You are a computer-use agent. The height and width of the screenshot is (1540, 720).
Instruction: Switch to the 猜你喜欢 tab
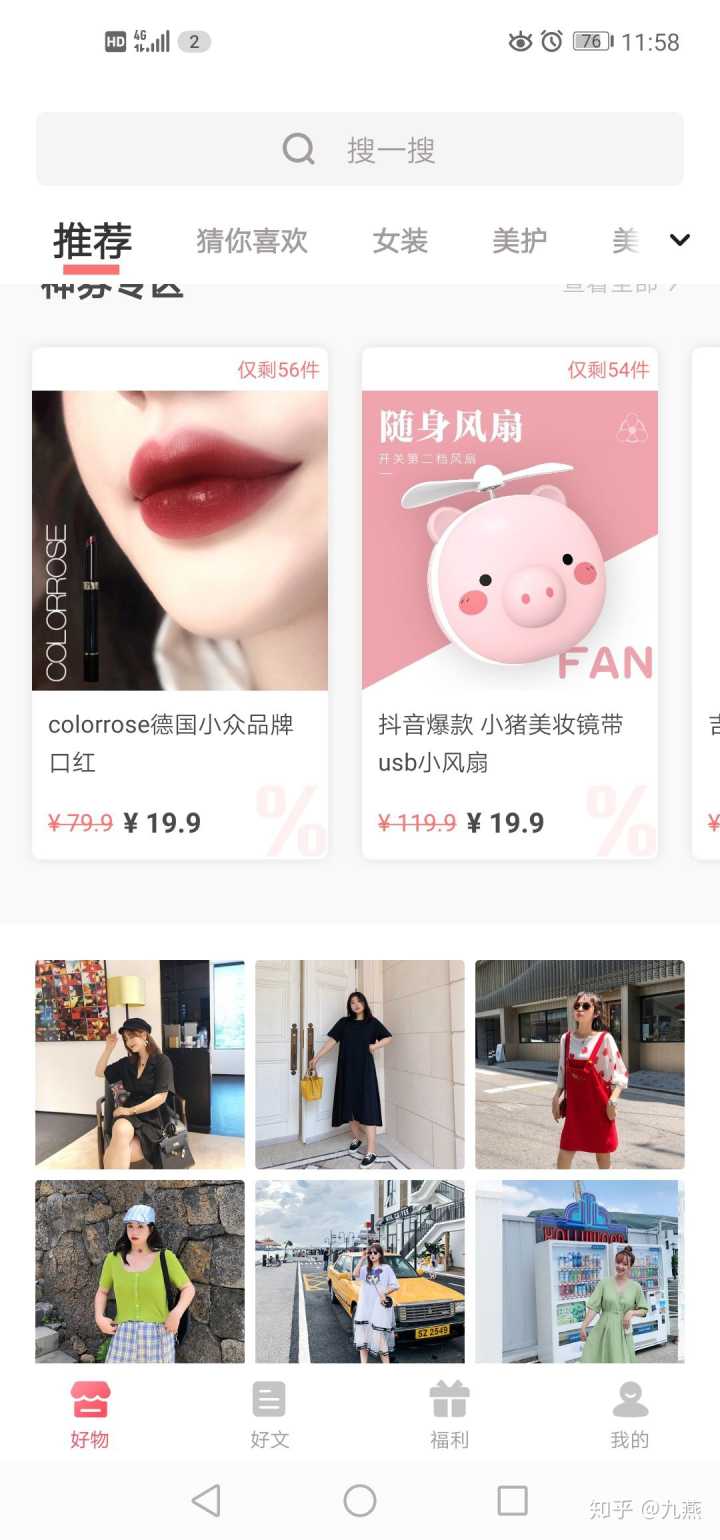point(252,241)
